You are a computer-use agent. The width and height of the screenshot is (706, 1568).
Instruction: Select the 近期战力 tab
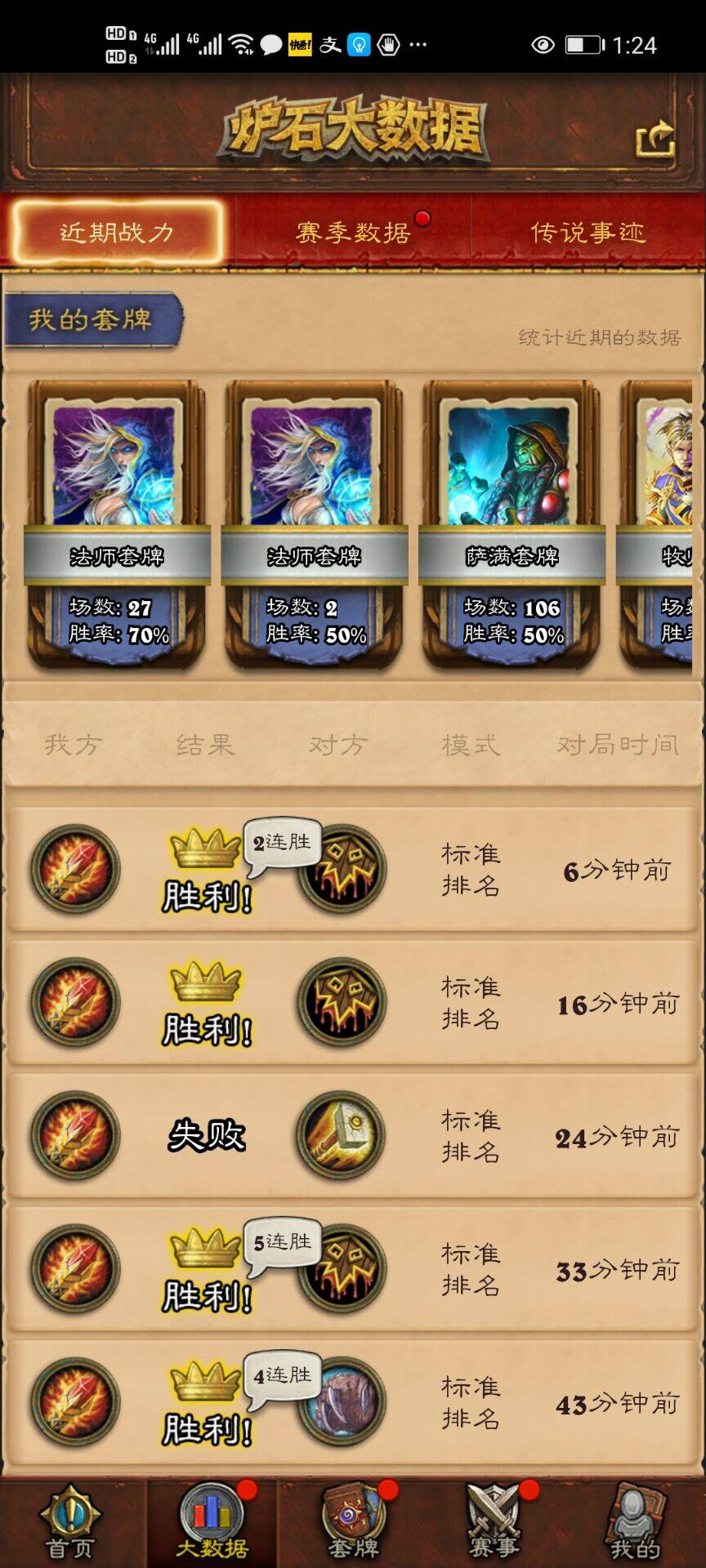click(x=117, y=233)
